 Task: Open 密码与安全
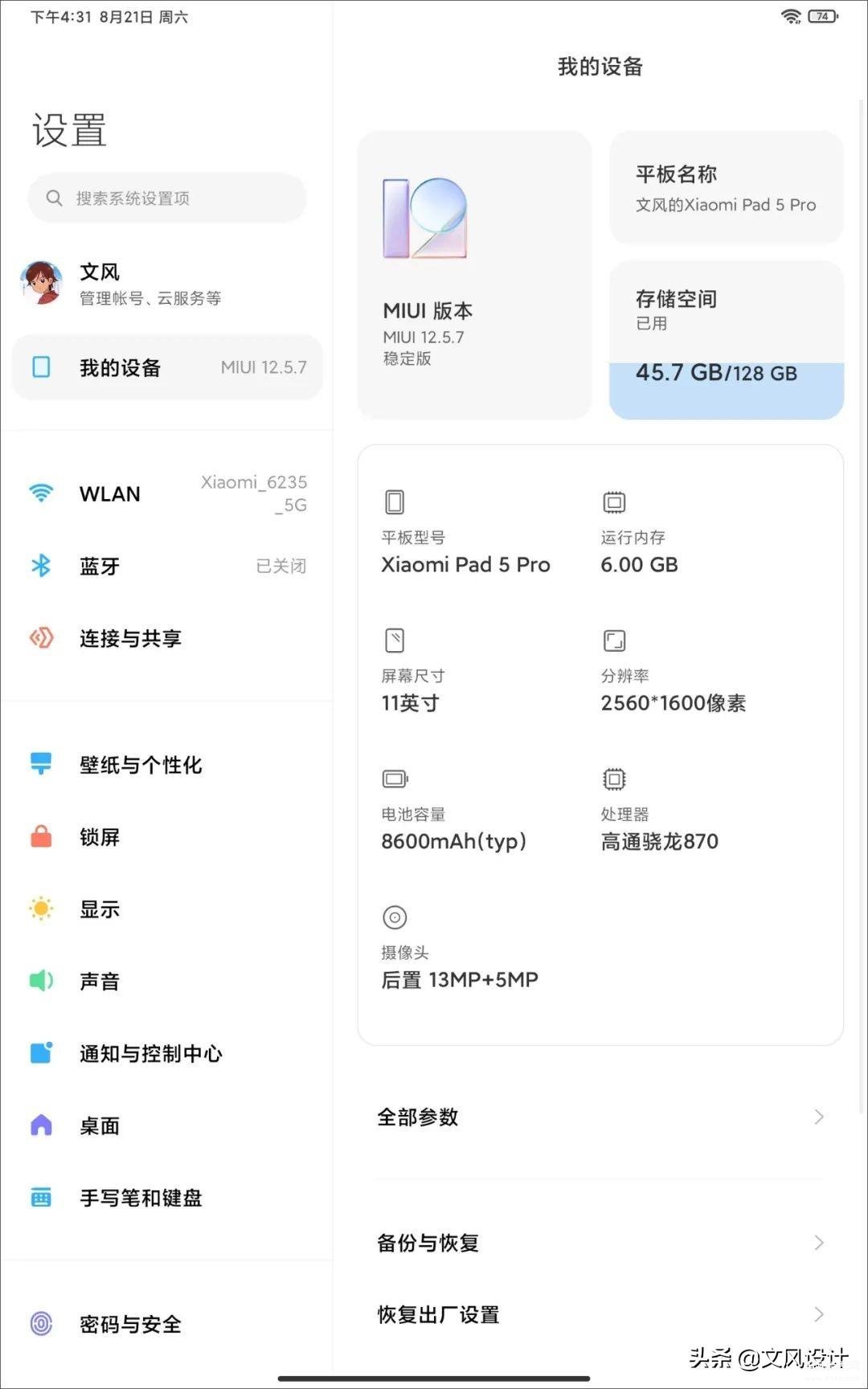[167, 1324]
